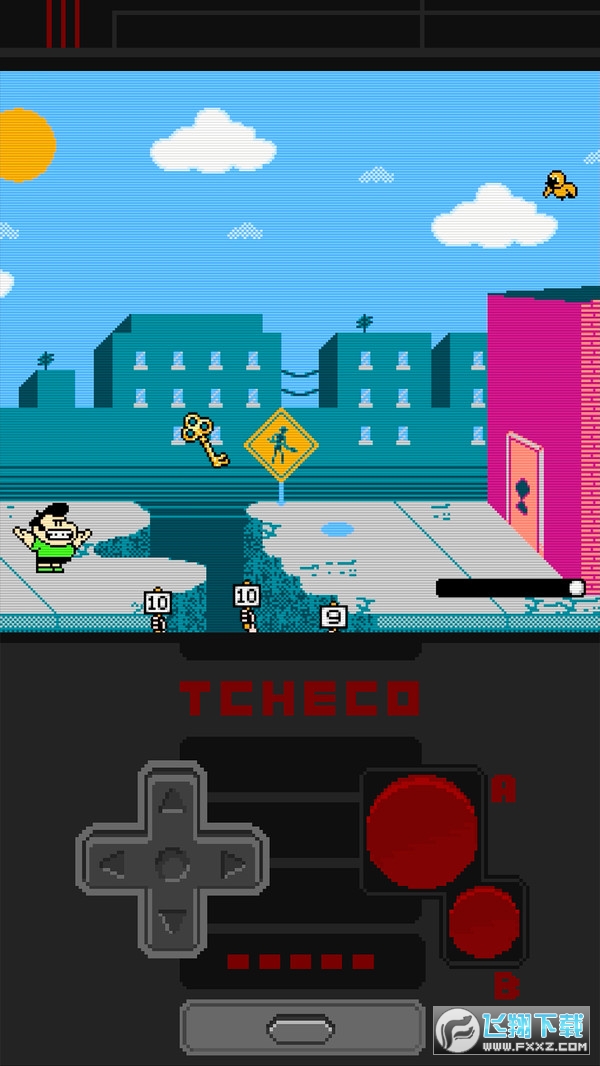The image size is (600, 1066).
Task: Tap the gray pill button at bottom
Action: (301, 1029)
